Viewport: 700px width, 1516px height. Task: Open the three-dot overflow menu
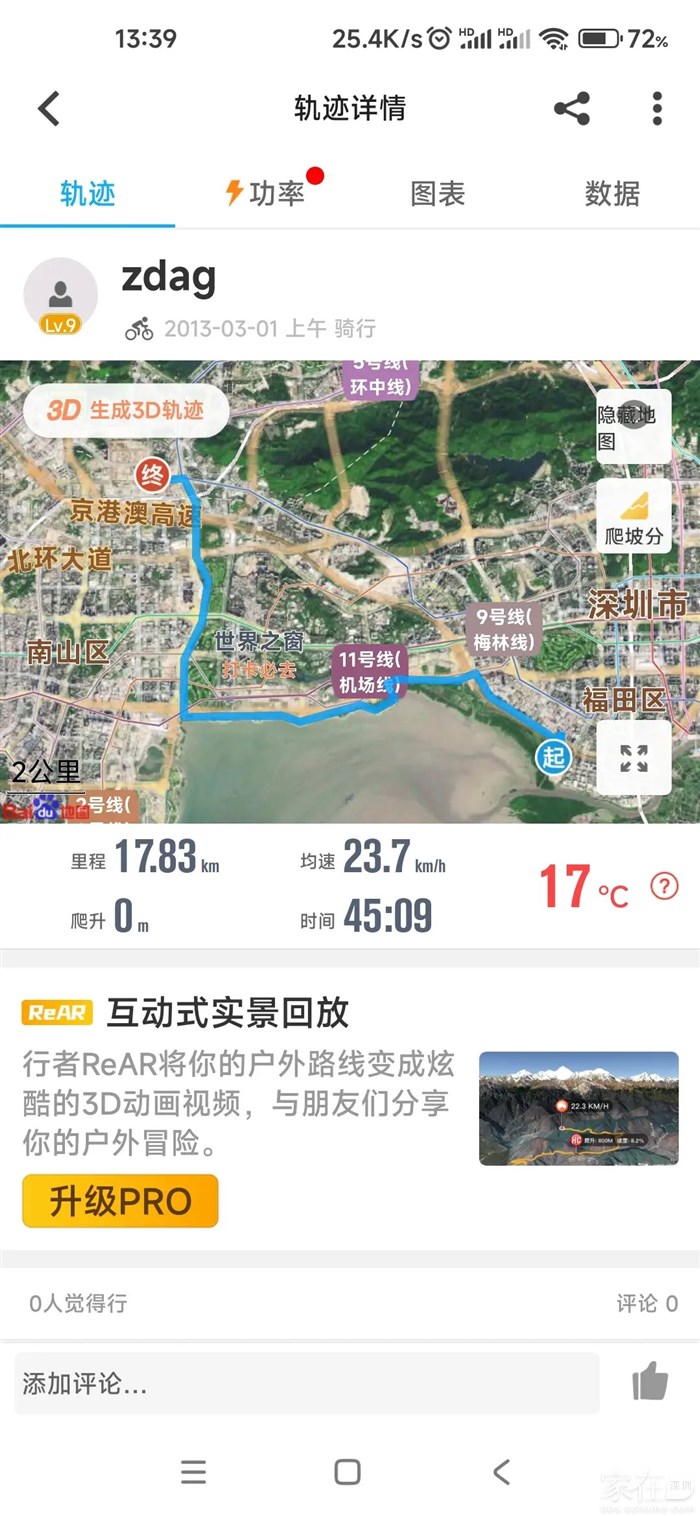[657, 108]
